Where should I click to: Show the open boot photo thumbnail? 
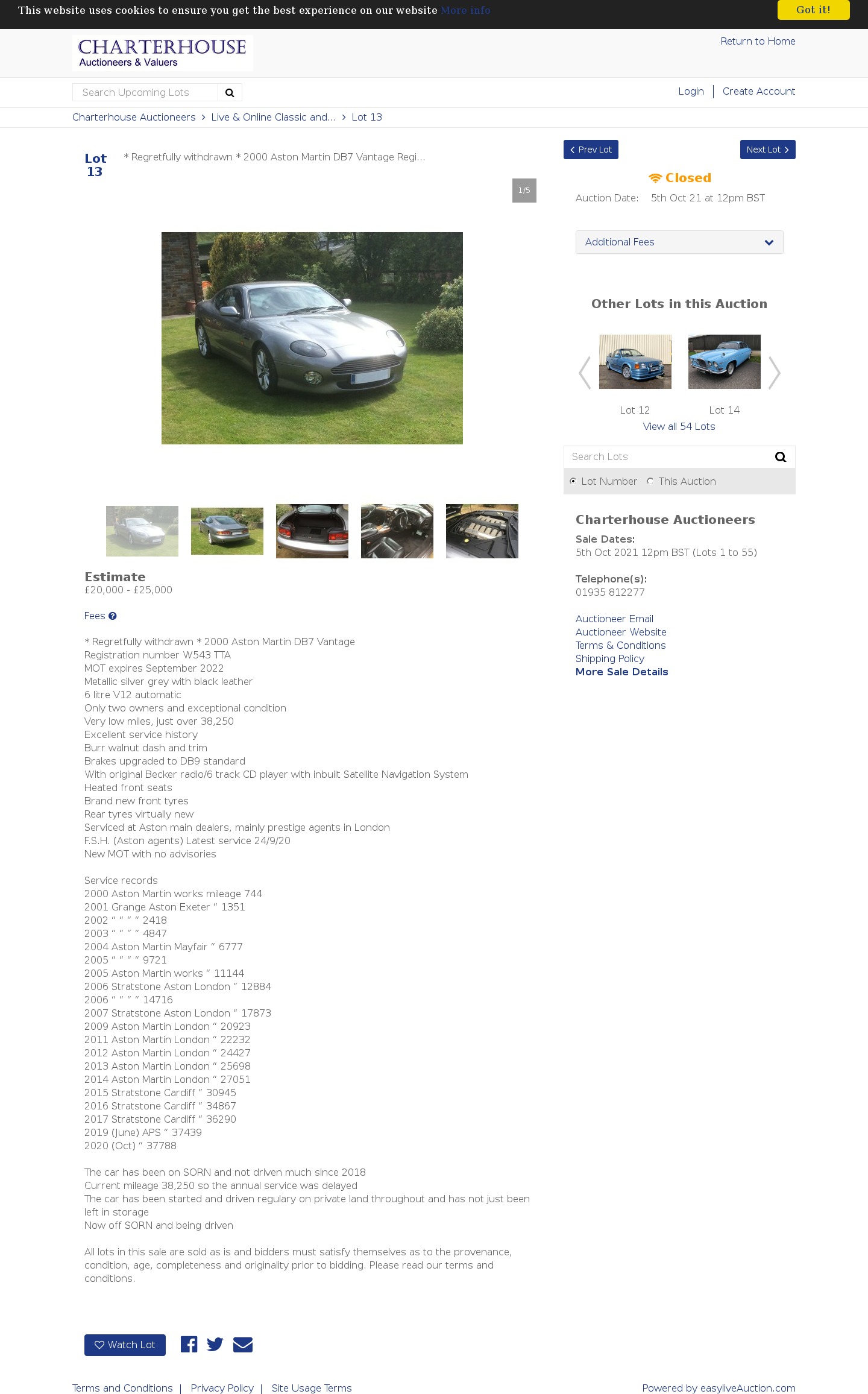[312, 531]
